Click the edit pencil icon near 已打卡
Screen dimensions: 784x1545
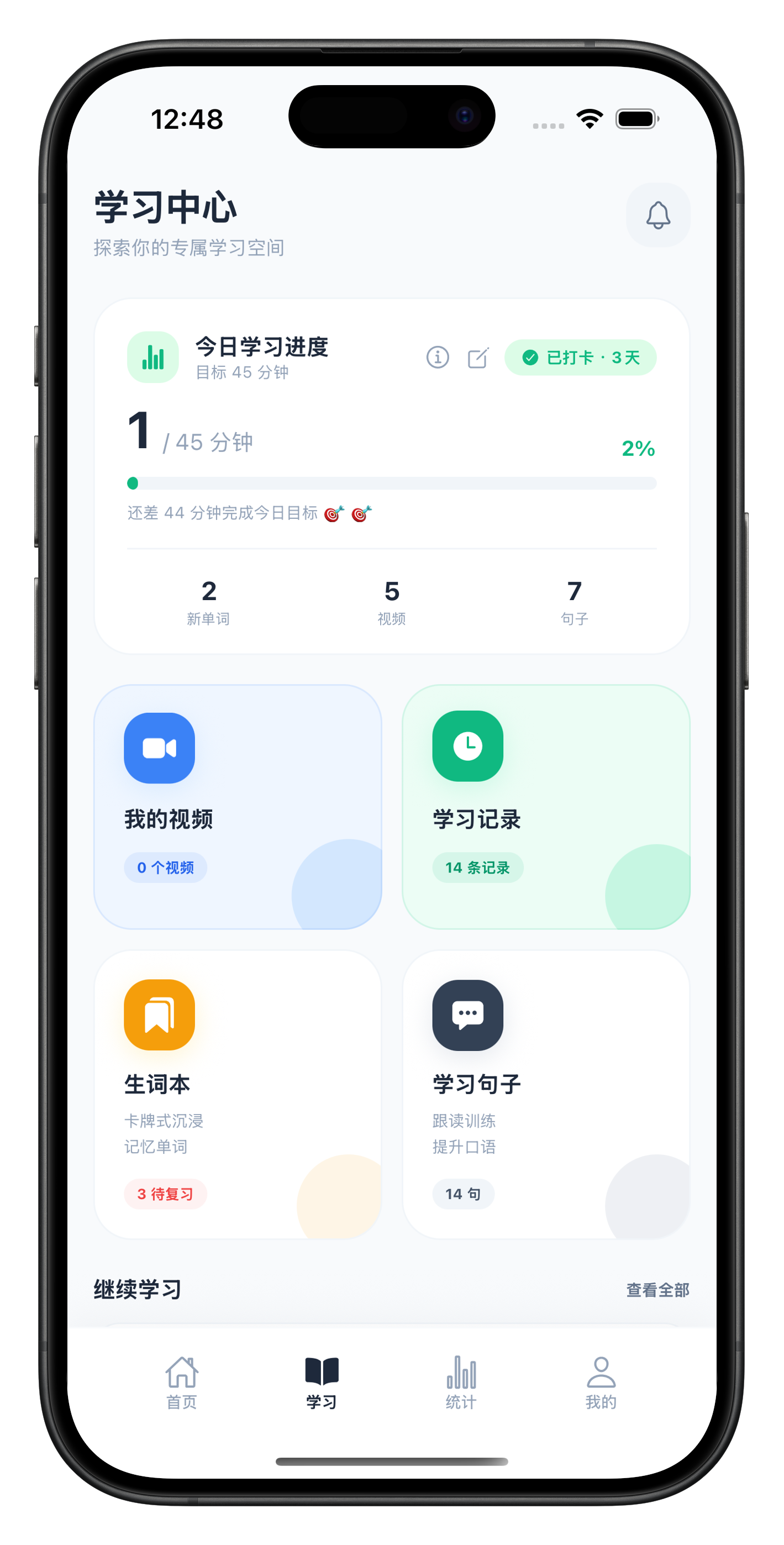click(x=478, y=356)
